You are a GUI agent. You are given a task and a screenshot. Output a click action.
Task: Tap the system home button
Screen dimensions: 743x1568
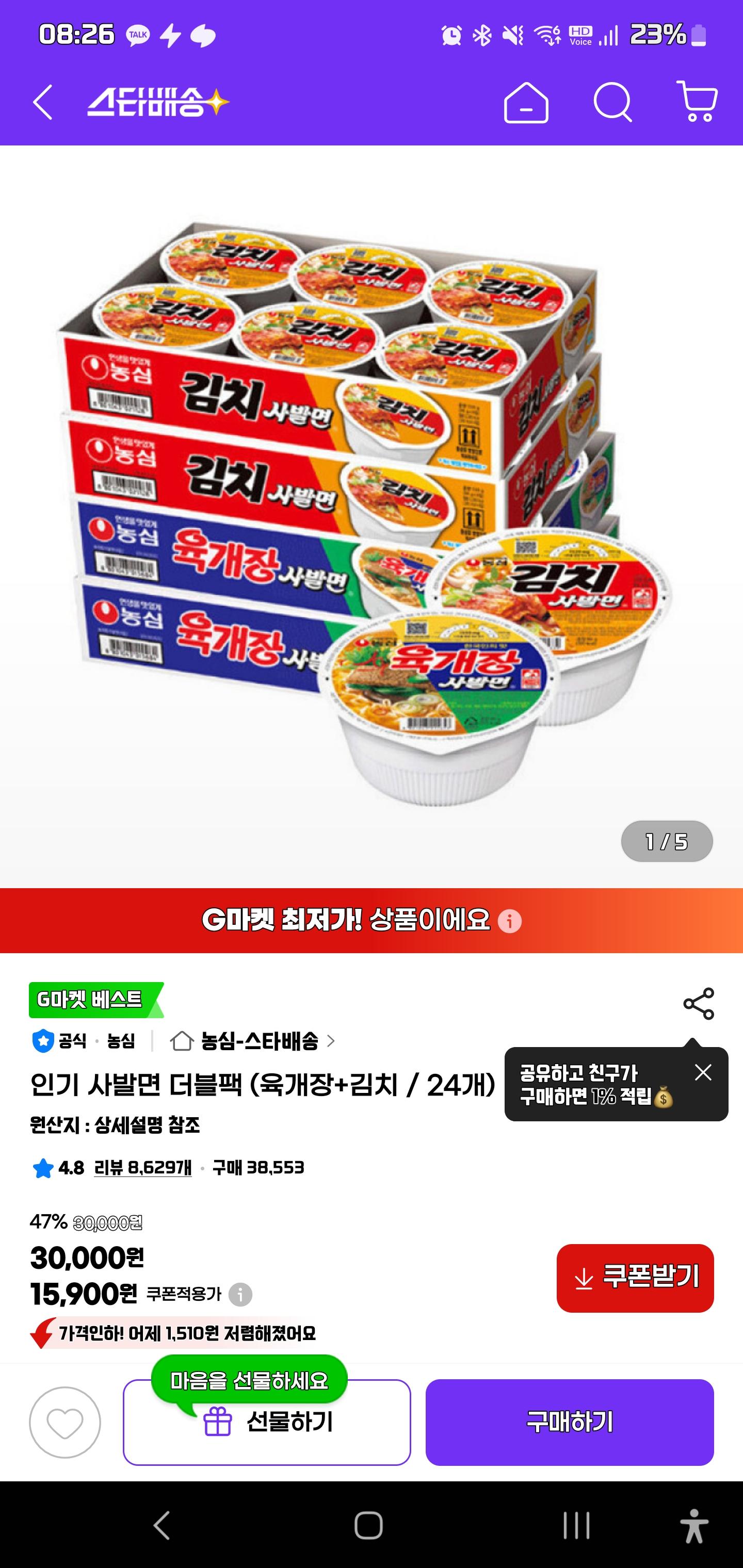[368, 1525]
